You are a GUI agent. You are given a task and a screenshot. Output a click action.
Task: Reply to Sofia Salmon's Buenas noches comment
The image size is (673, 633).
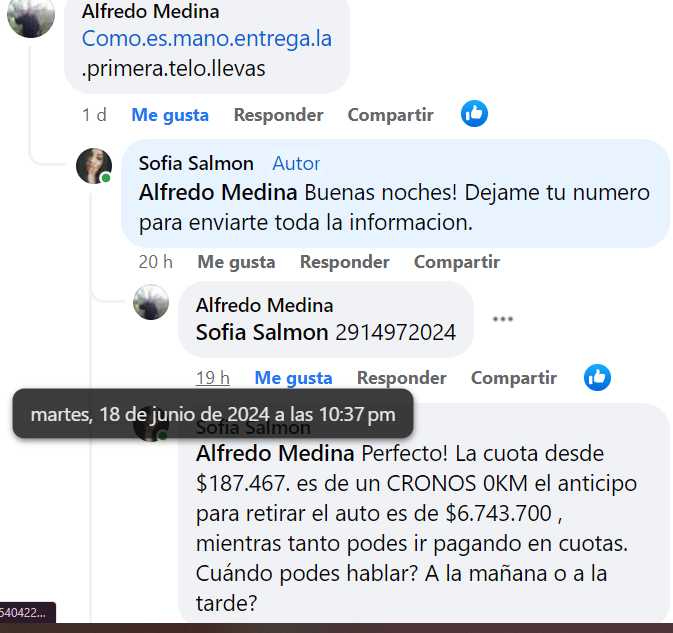point(344,262)
